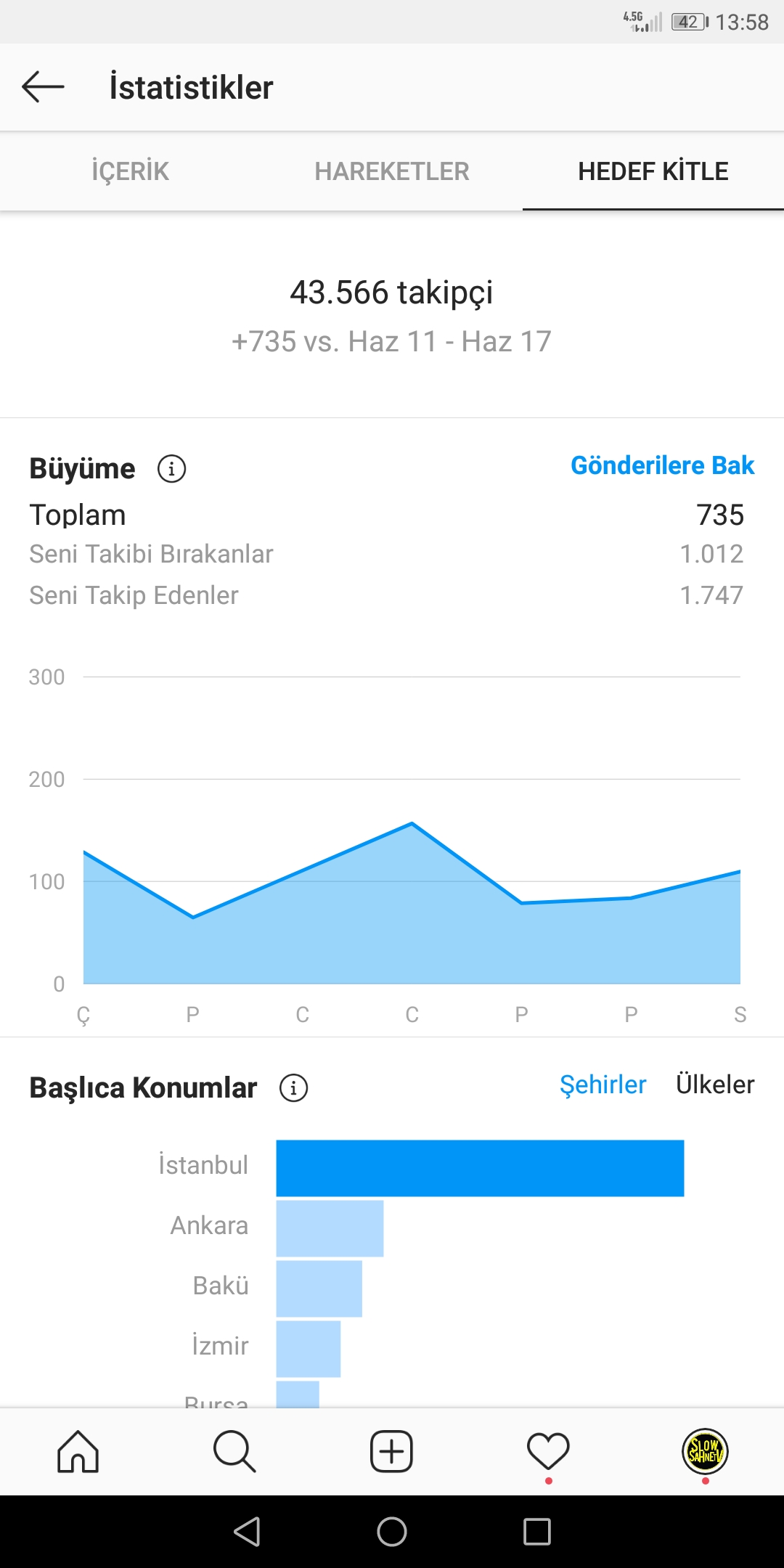Viewport: 784px width, 1568px height.
Task: Open the search and explore tab
Action: click(235, 1452)
